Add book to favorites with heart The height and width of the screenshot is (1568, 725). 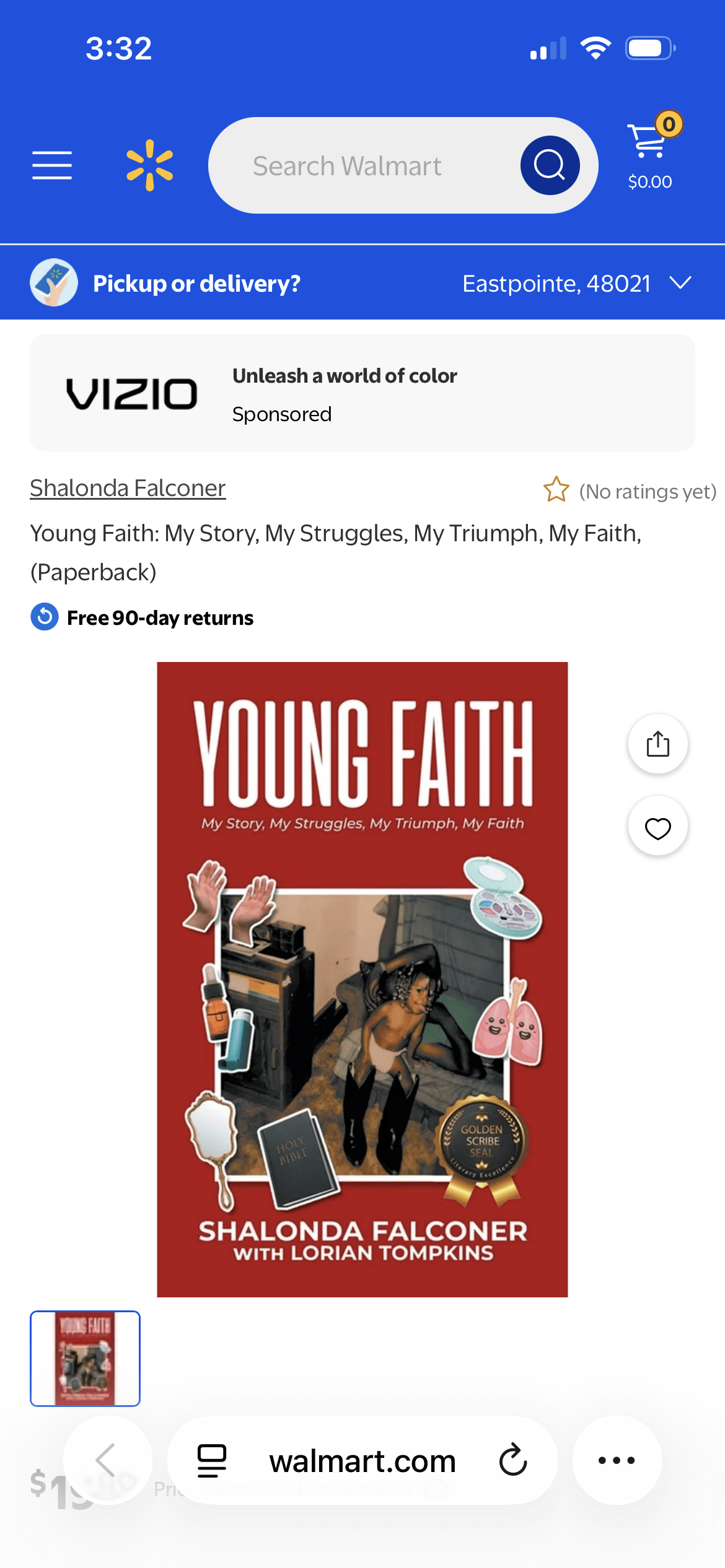point(657,827)
